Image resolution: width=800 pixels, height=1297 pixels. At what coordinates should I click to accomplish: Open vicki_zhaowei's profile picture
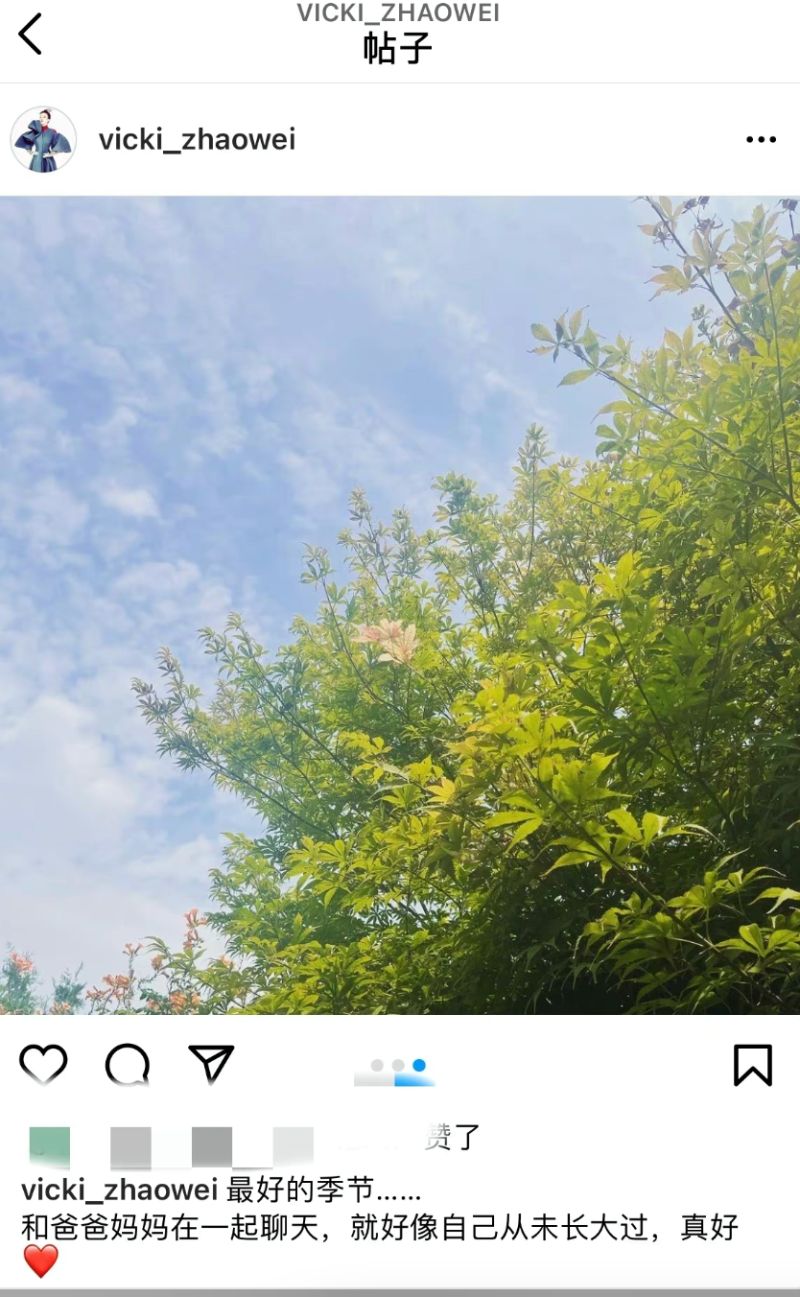[43, 140]
